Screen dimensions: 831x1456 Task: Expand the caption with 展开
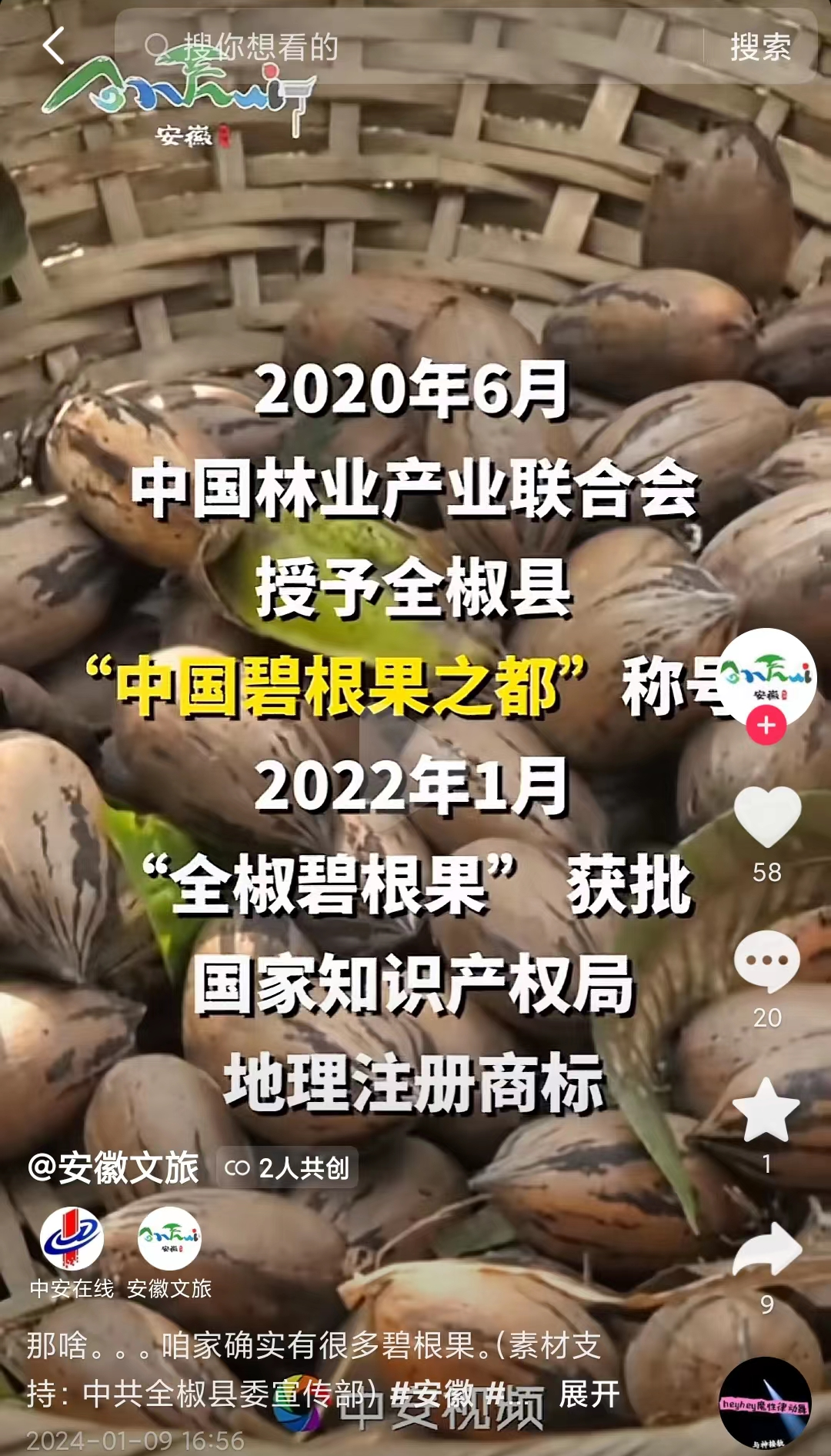pyautogui.click(x=589, y=1394)
